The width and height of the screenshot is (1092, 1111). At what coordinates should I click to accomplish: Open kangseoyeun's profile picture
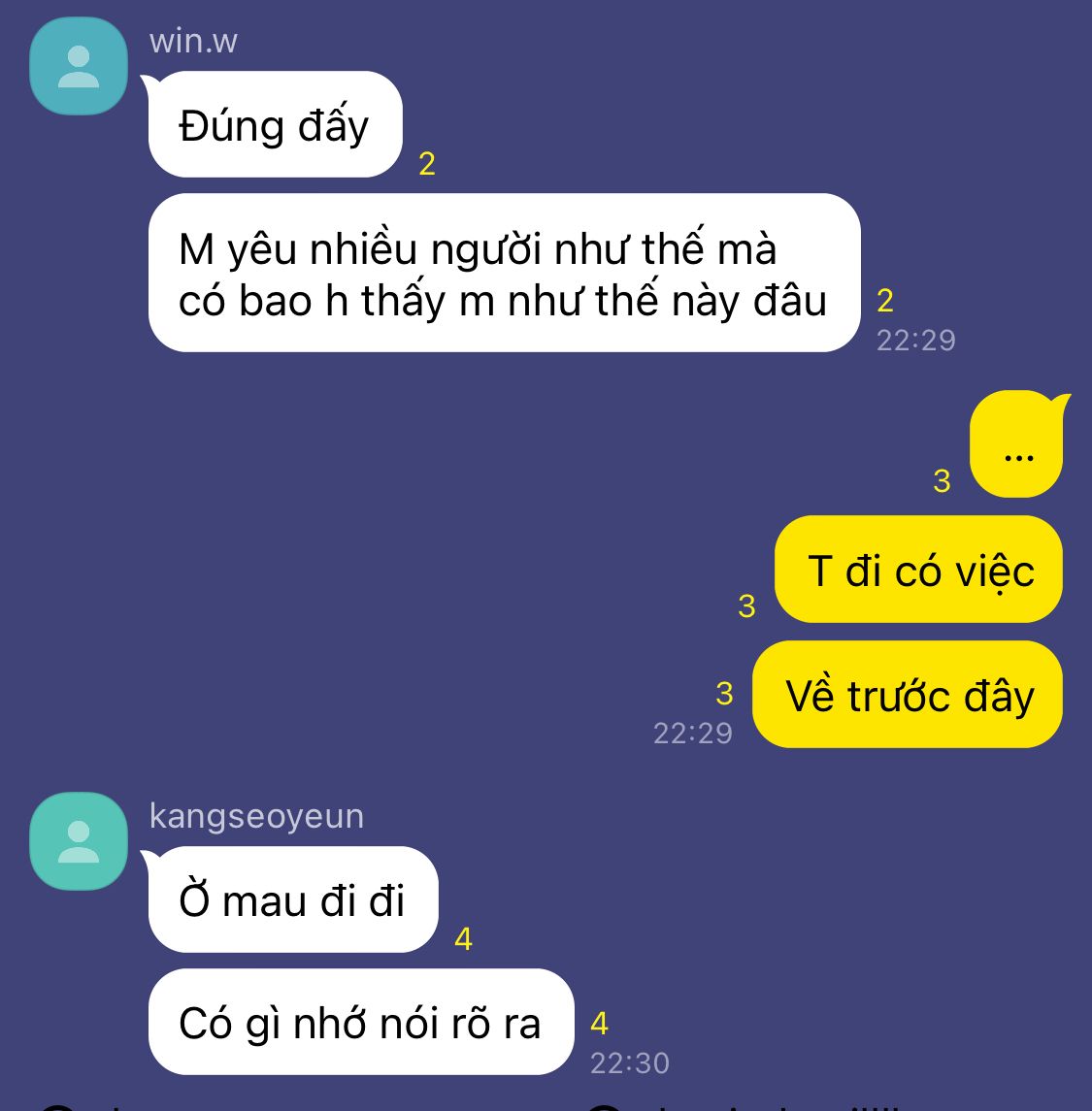tap(78, 841)
